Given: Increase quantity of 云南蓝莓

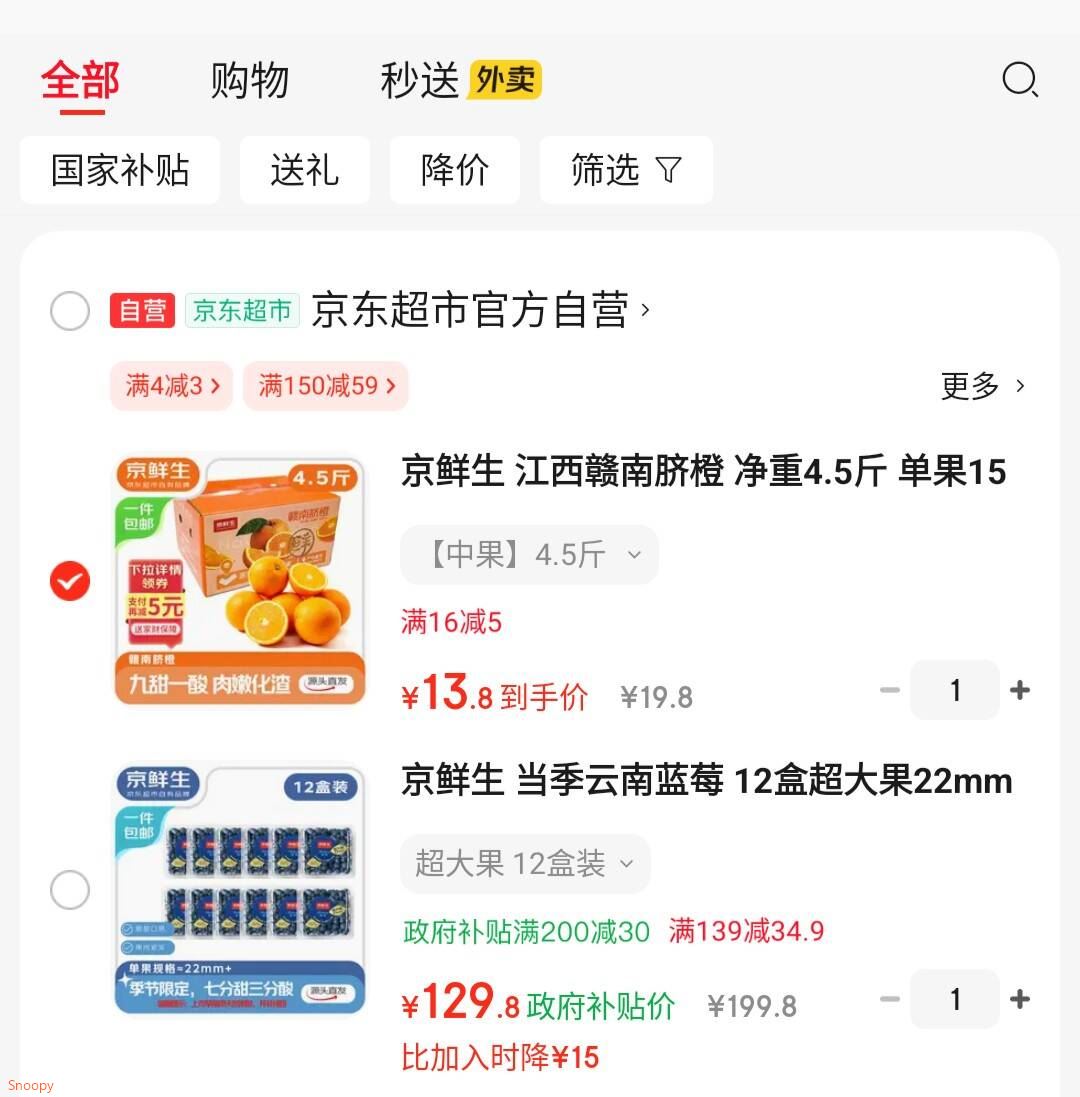Looking at the screenshot, I should tap(1020, 999).
